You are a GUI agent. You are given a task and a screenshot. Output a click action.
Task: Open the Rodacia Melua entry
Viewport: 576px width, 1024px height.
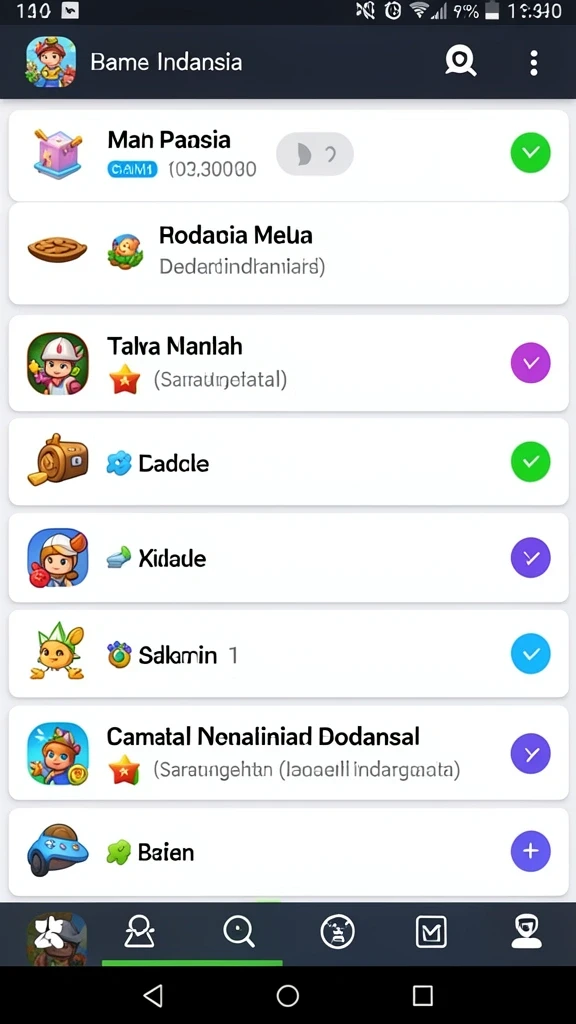[x=288, y=253]
